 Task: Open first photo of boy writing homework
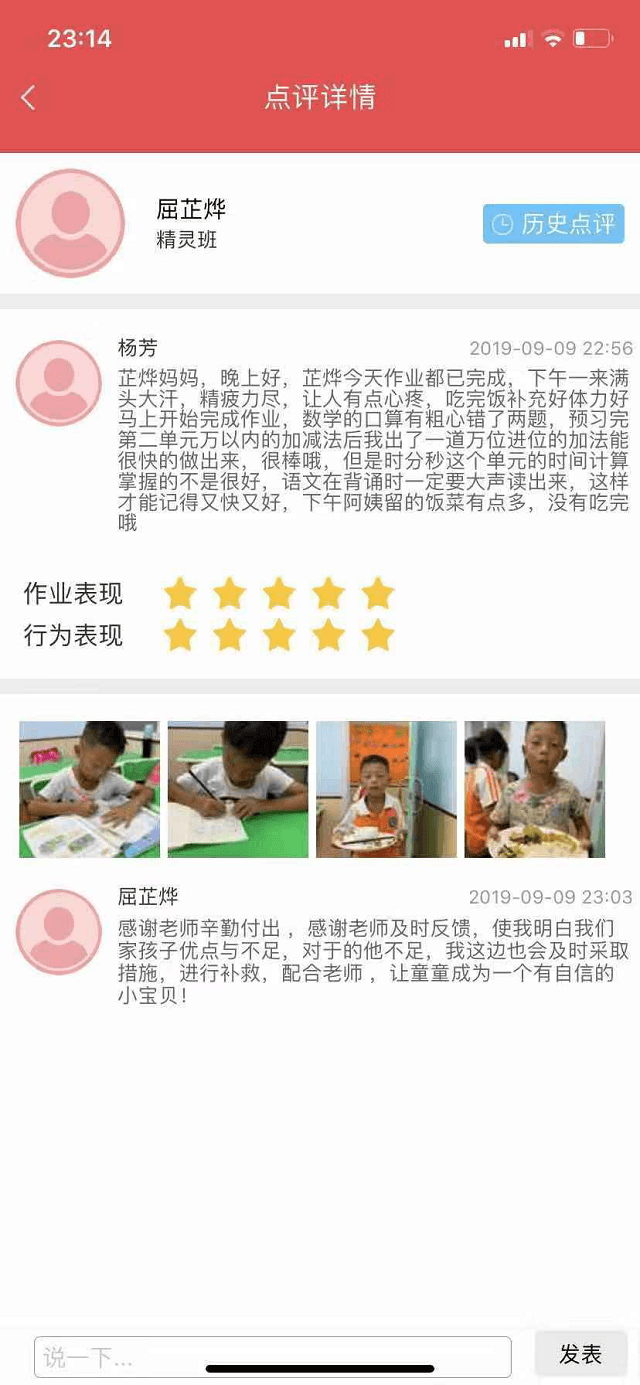(x=89, y=789)
